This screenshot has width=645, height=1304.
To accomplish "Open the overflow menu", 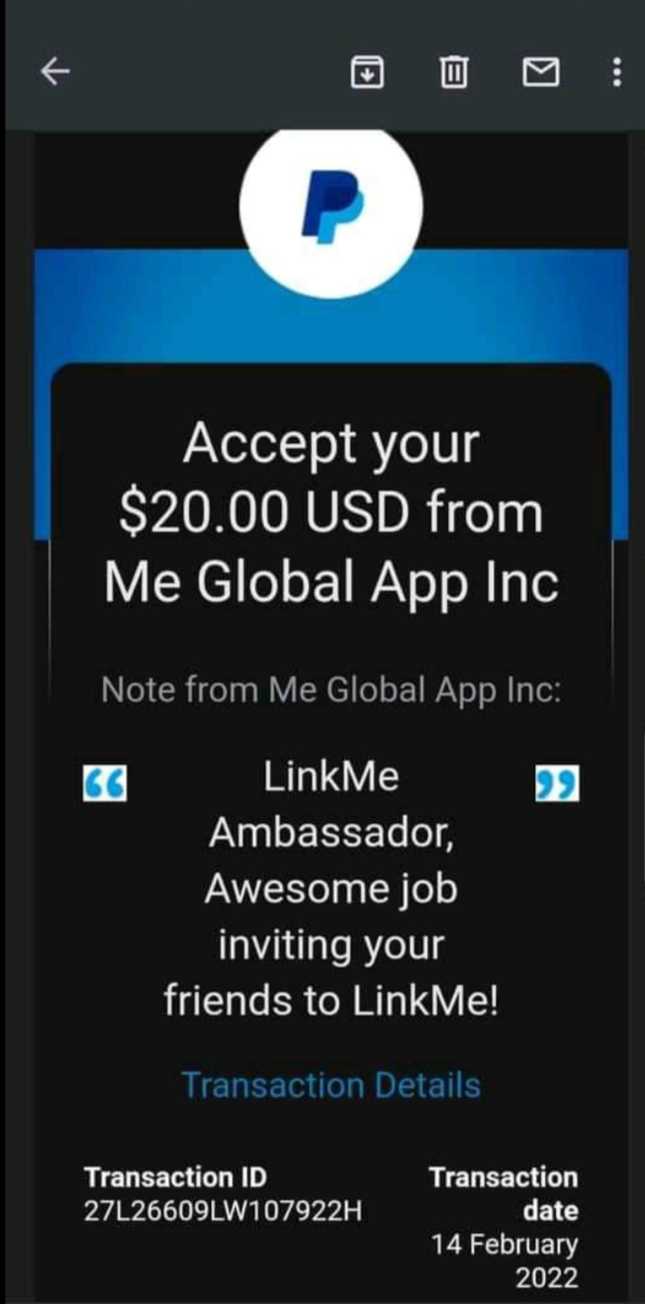I will click(x=616, y=72).
